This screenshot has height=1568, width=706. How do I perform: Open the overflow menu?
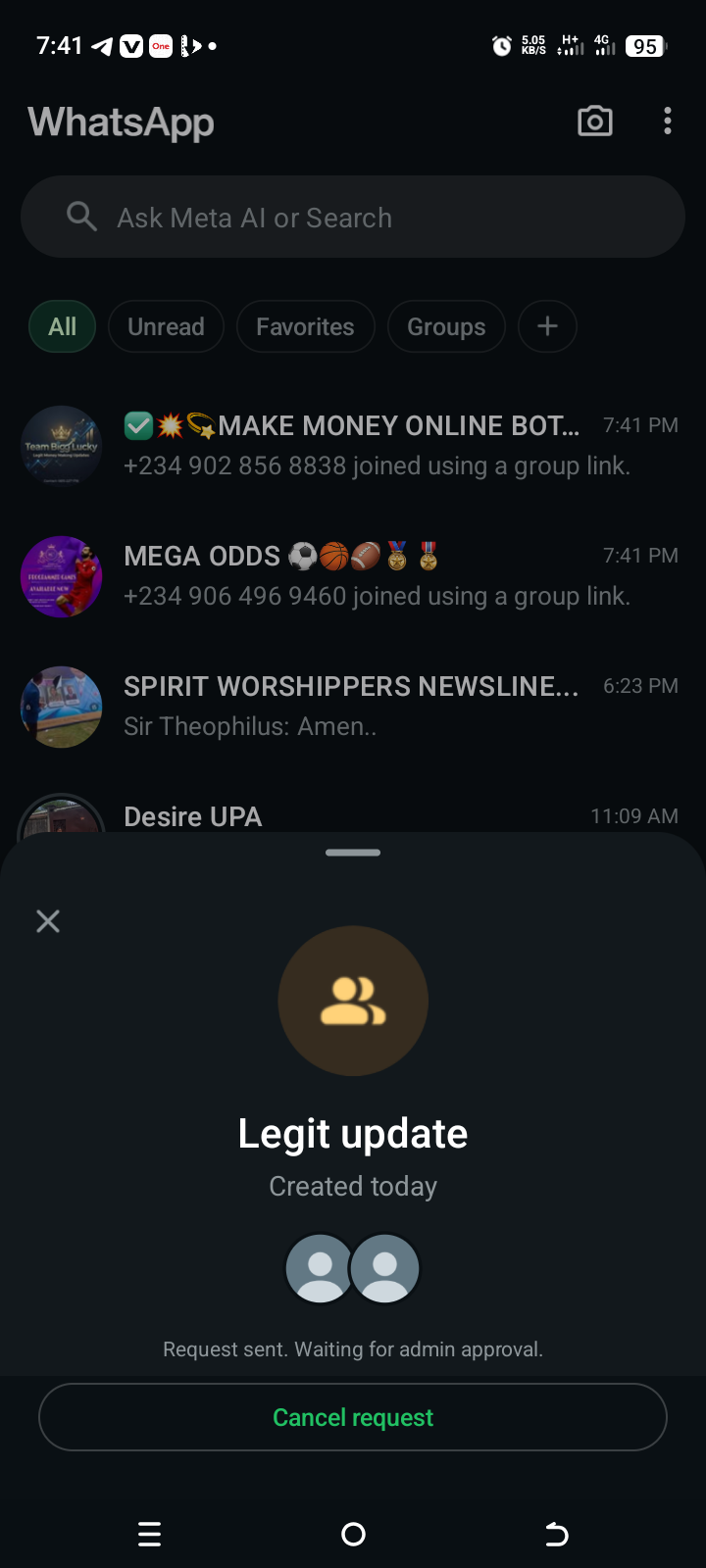tap(668, 122)
